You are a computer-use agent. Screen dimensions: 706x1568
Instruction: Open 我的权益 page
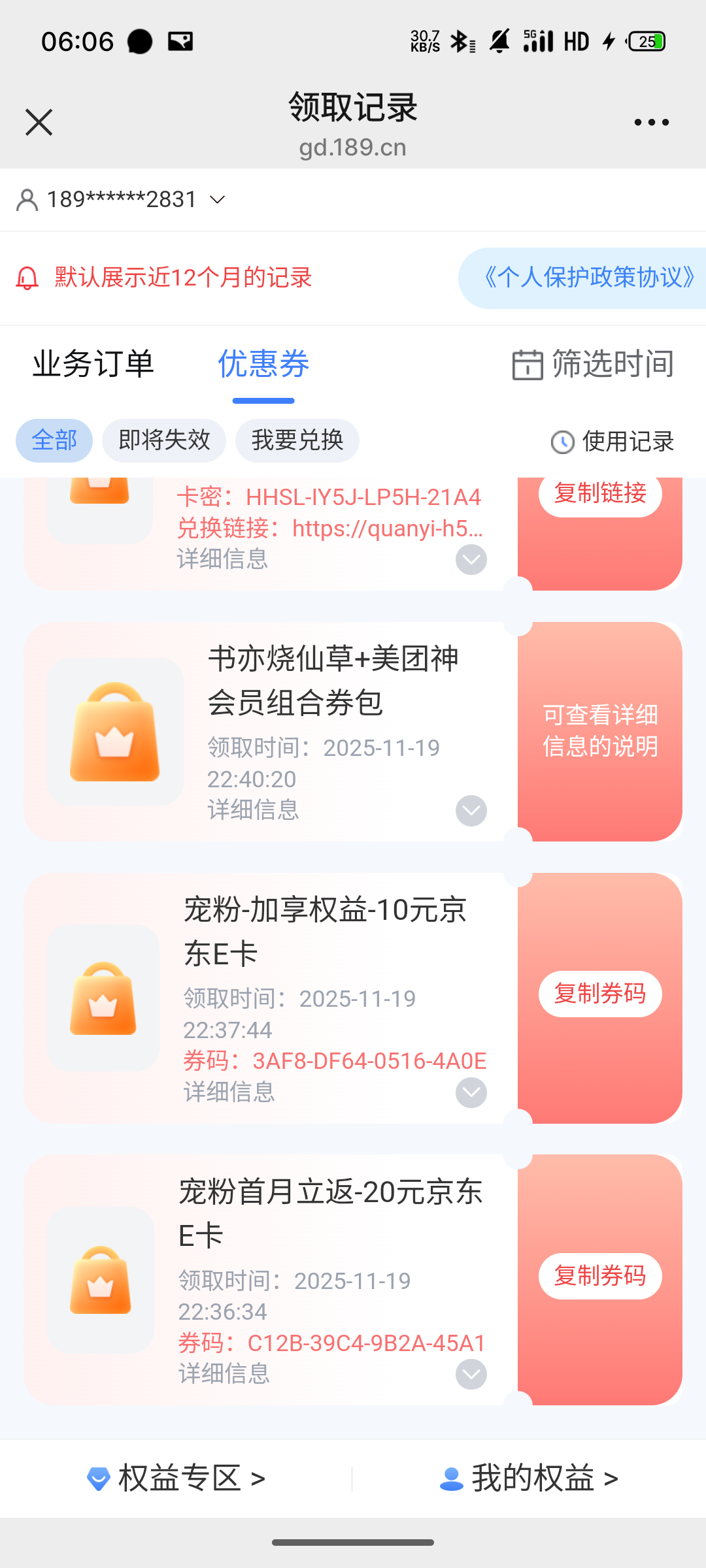tap(529, 1478)
